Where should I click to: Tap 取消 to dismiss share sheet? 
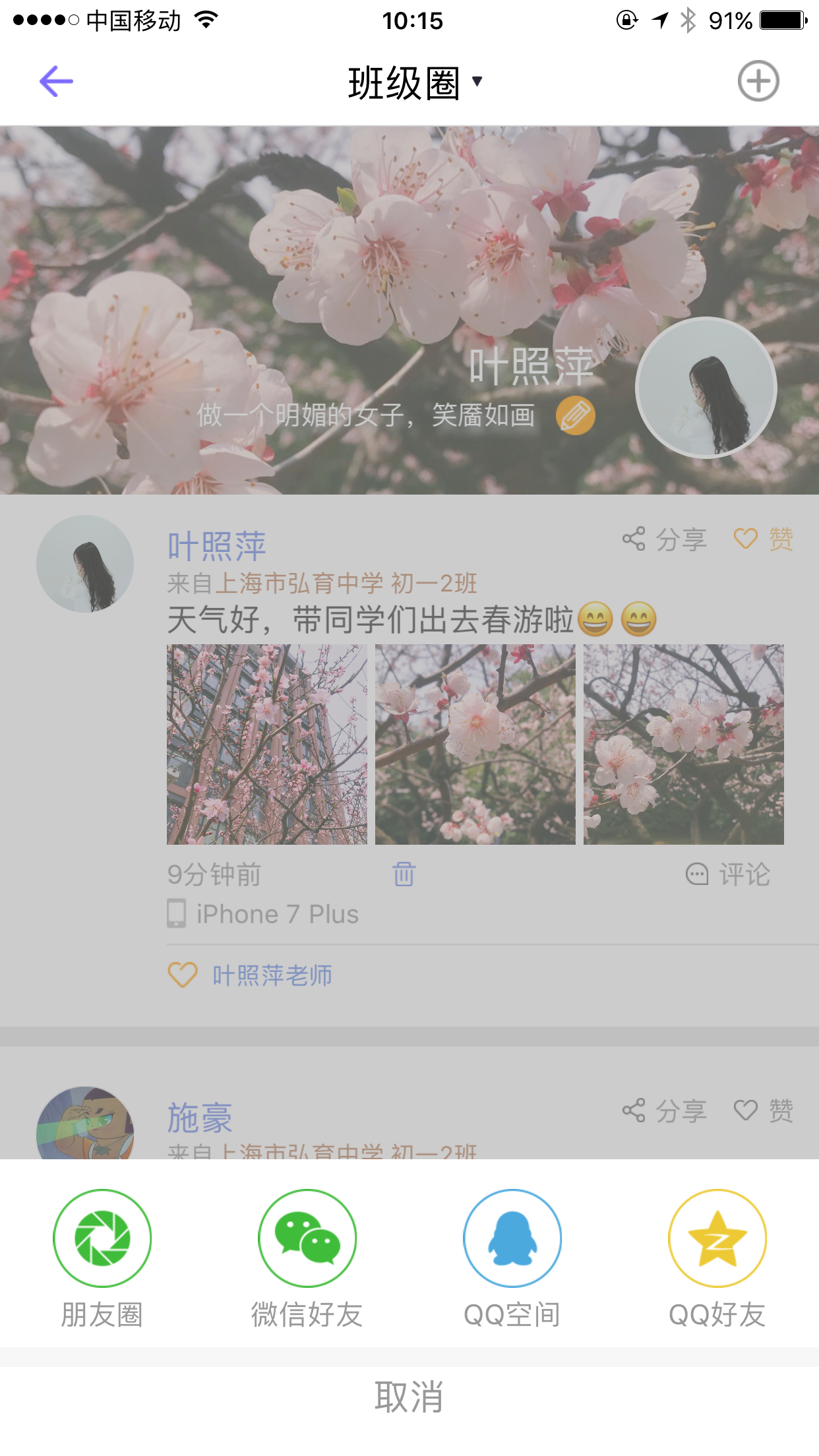[409, 1397]
